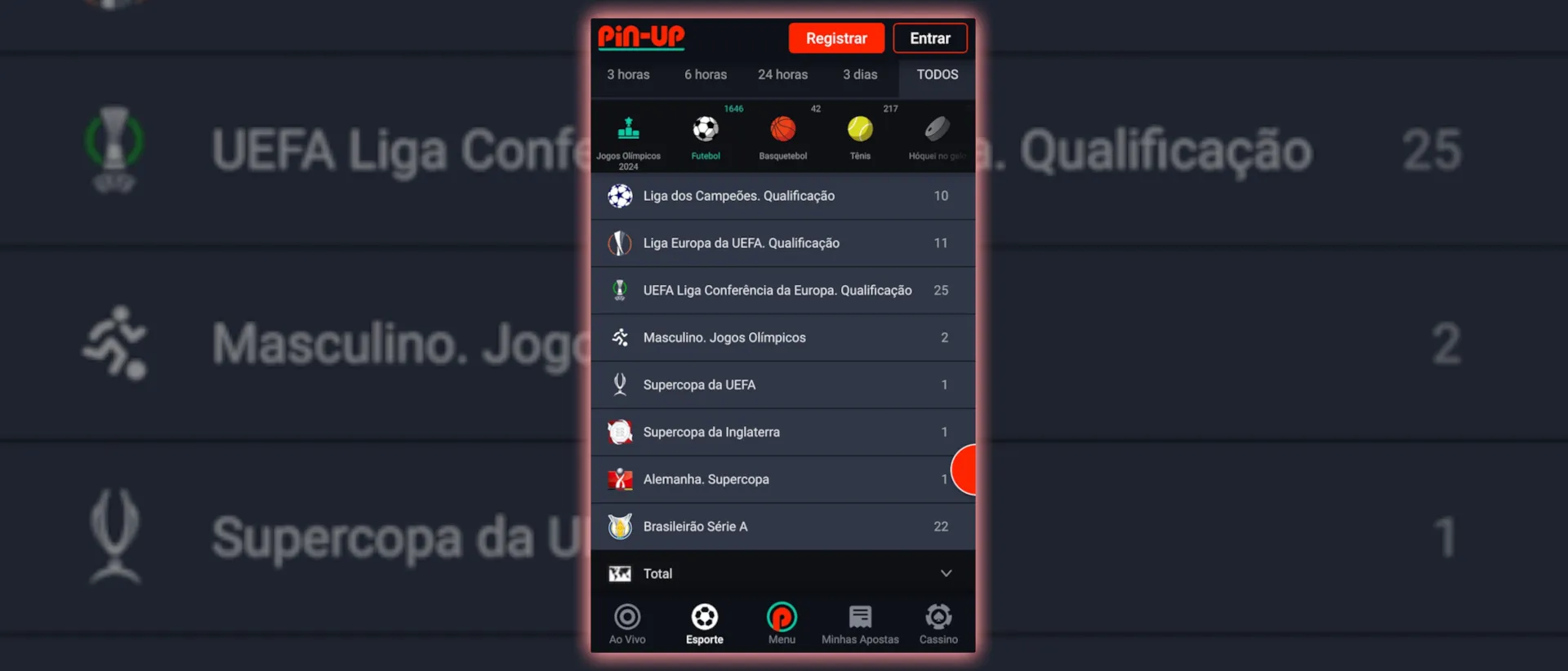Screen dimensions: 1568x671
Task: Select the TODOS time tab
Action: (x=937, y=74)
